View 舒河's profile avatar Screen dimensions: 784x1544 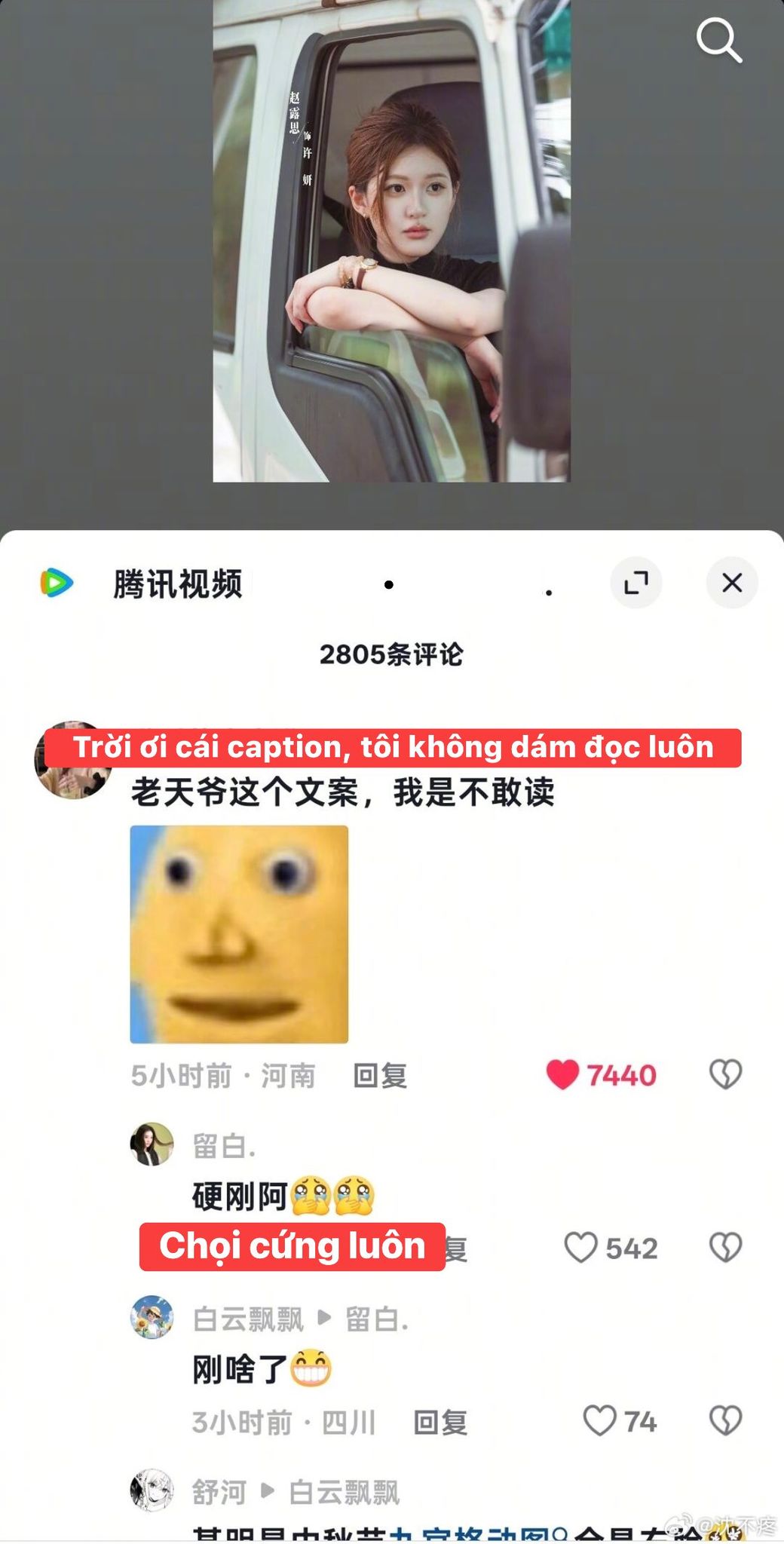click(152, 1490)
